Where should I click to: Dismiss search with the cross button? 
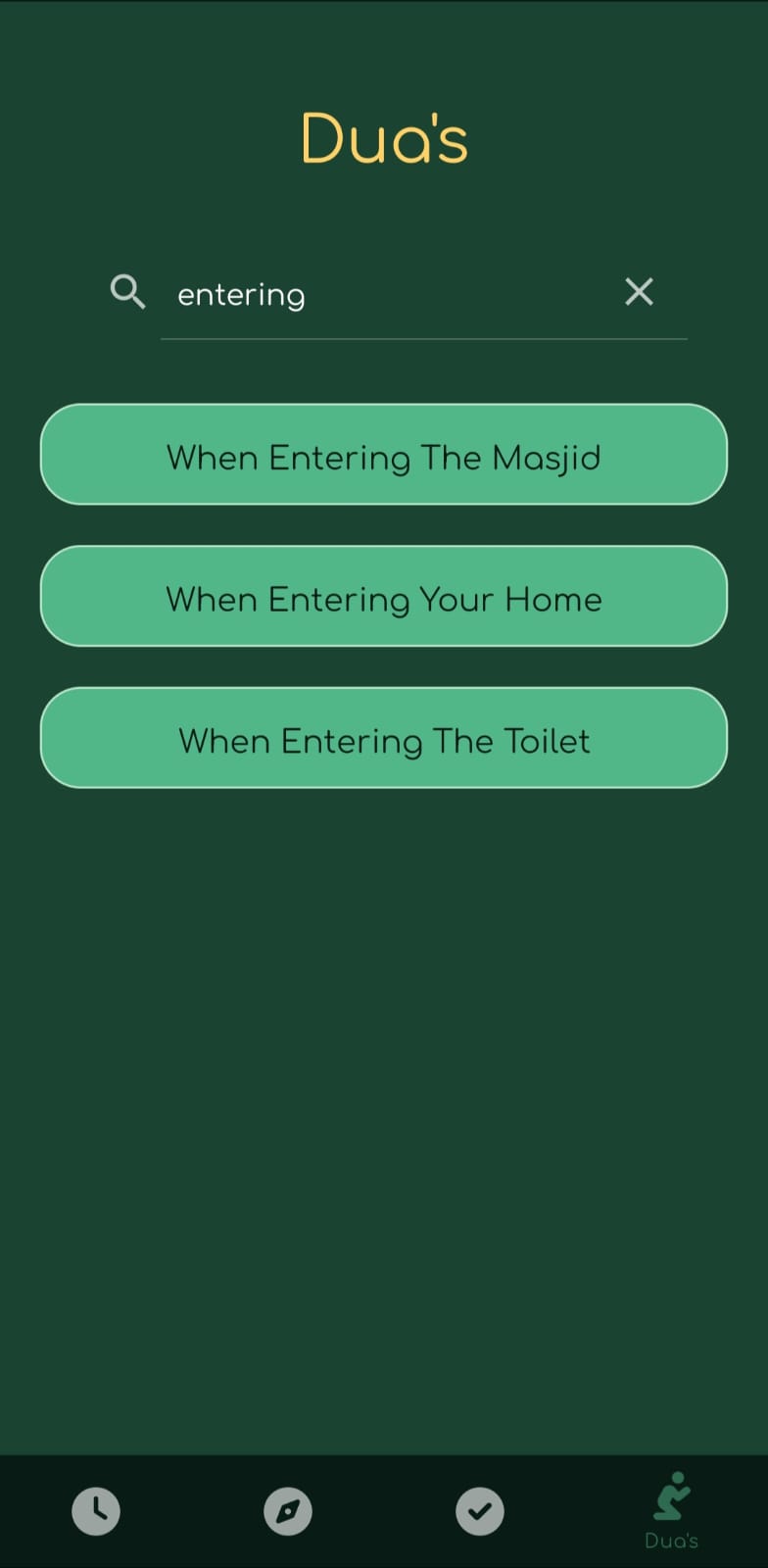(x=639, y=291)
